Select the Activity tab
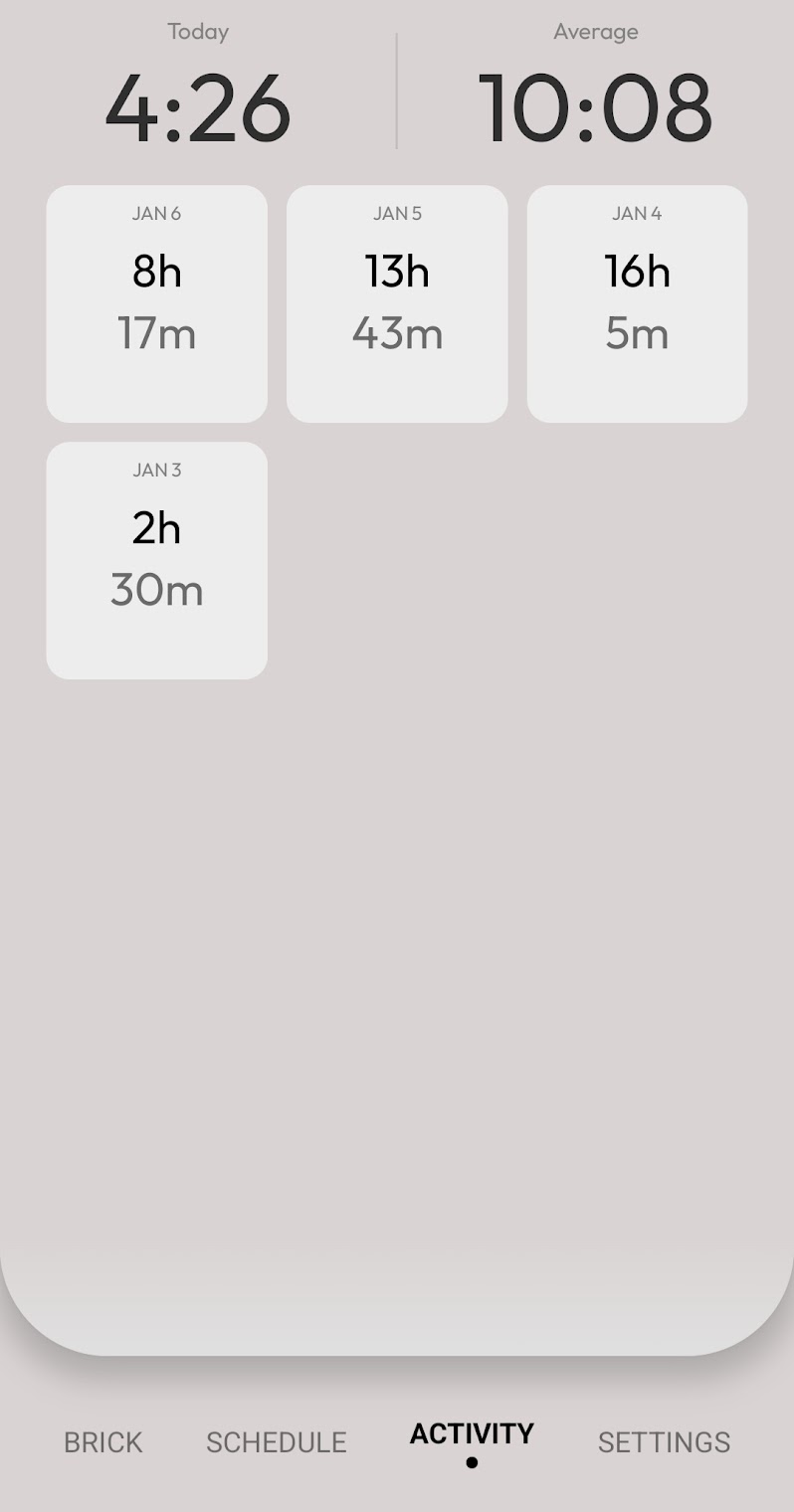The image size is (794, 1512). pyautogui.click(x=472, y=1434)
